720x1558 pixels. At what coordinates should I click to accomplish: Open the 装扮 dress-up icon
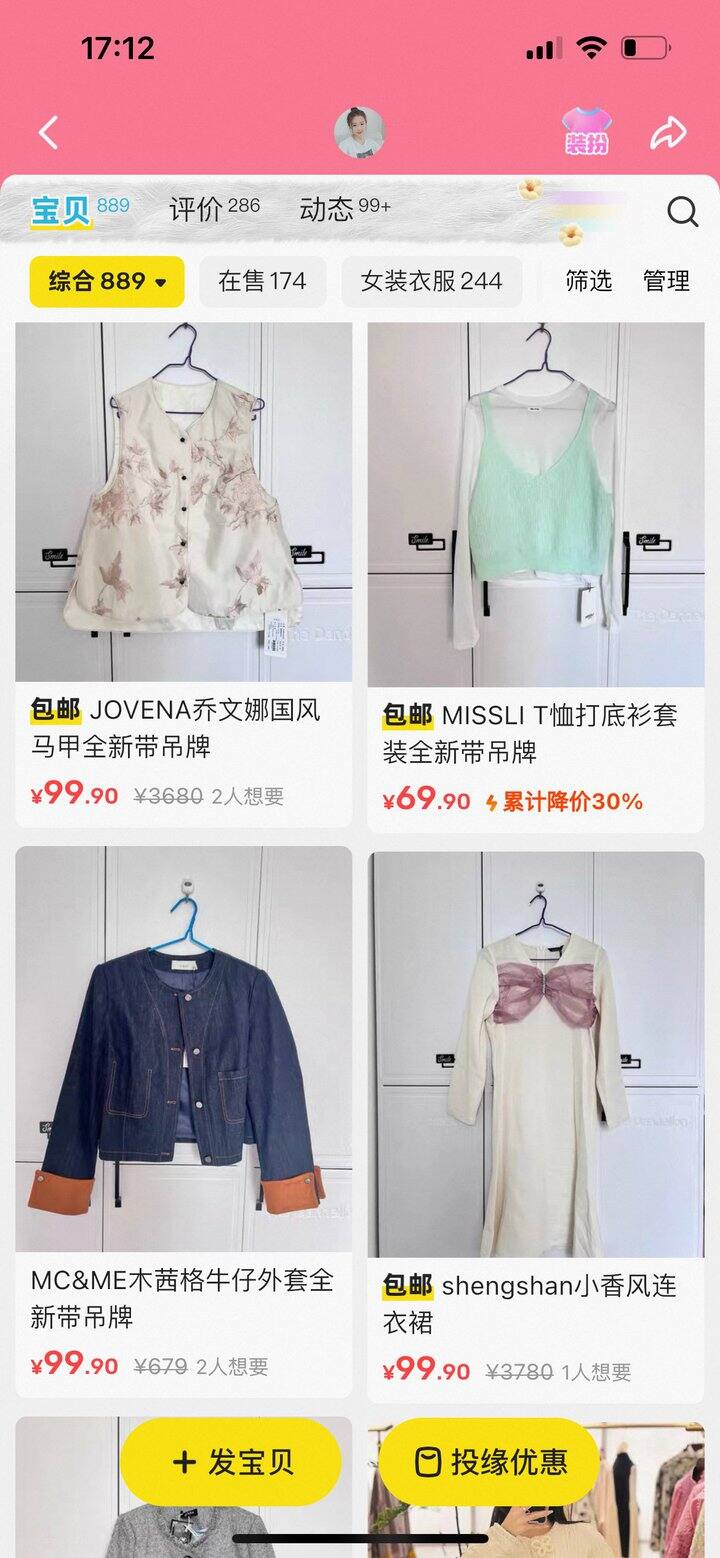[x=587, y=132]
